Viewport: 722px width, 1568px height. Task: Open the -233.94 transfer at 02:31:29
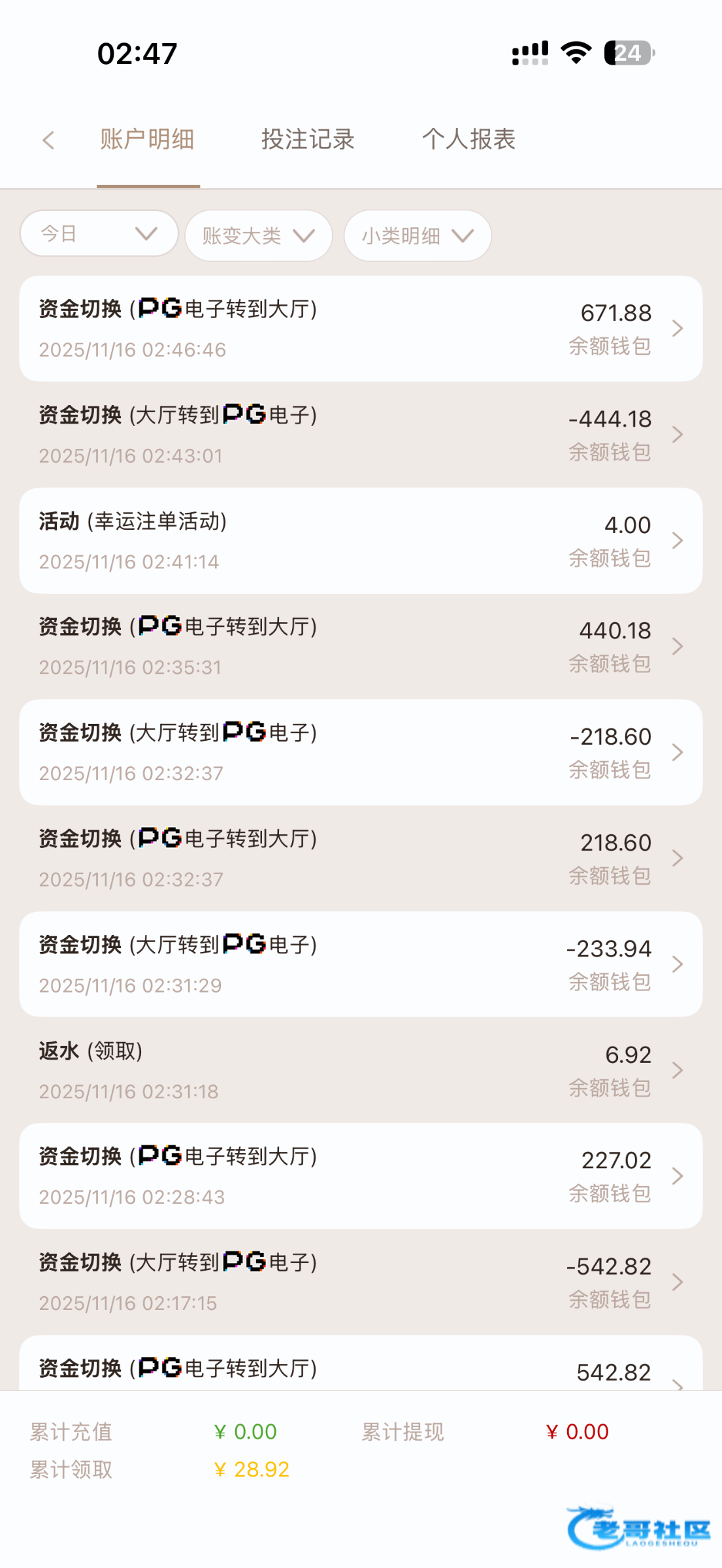coord(361,964)
